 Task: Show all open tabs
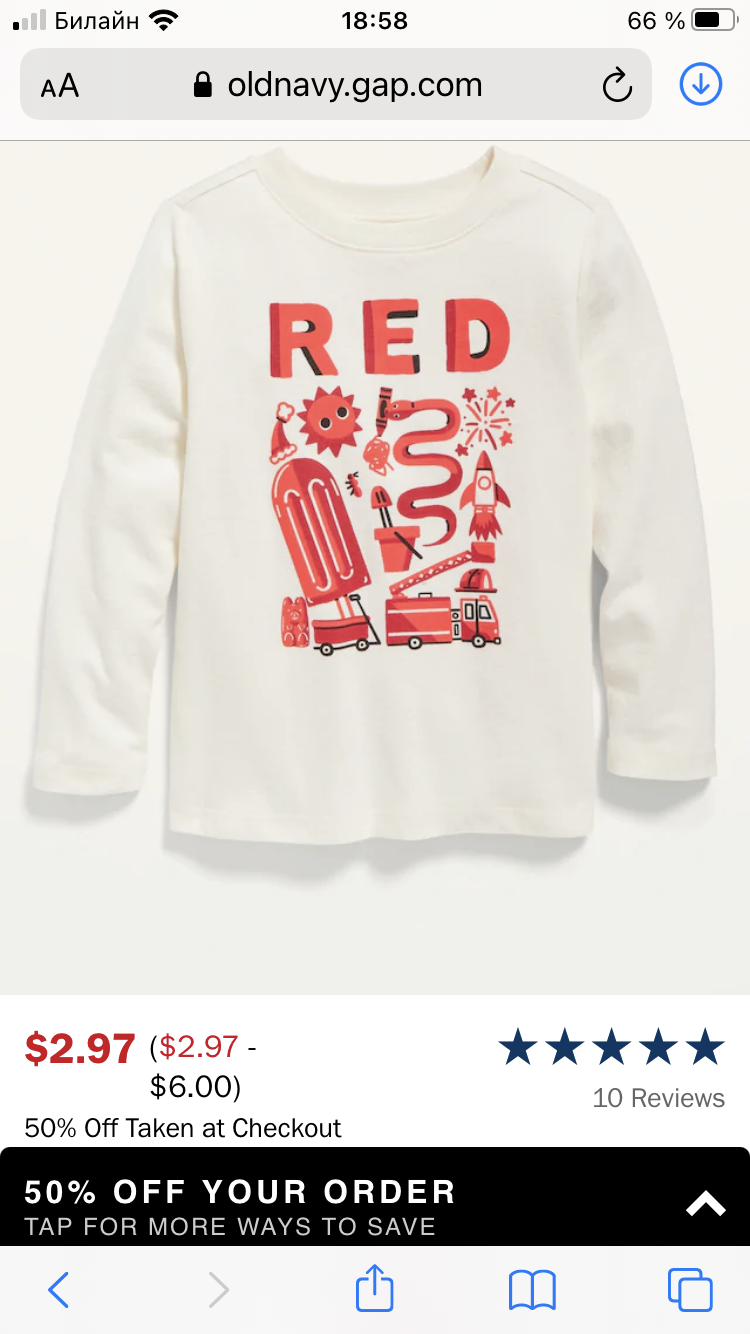point(690,1290)
